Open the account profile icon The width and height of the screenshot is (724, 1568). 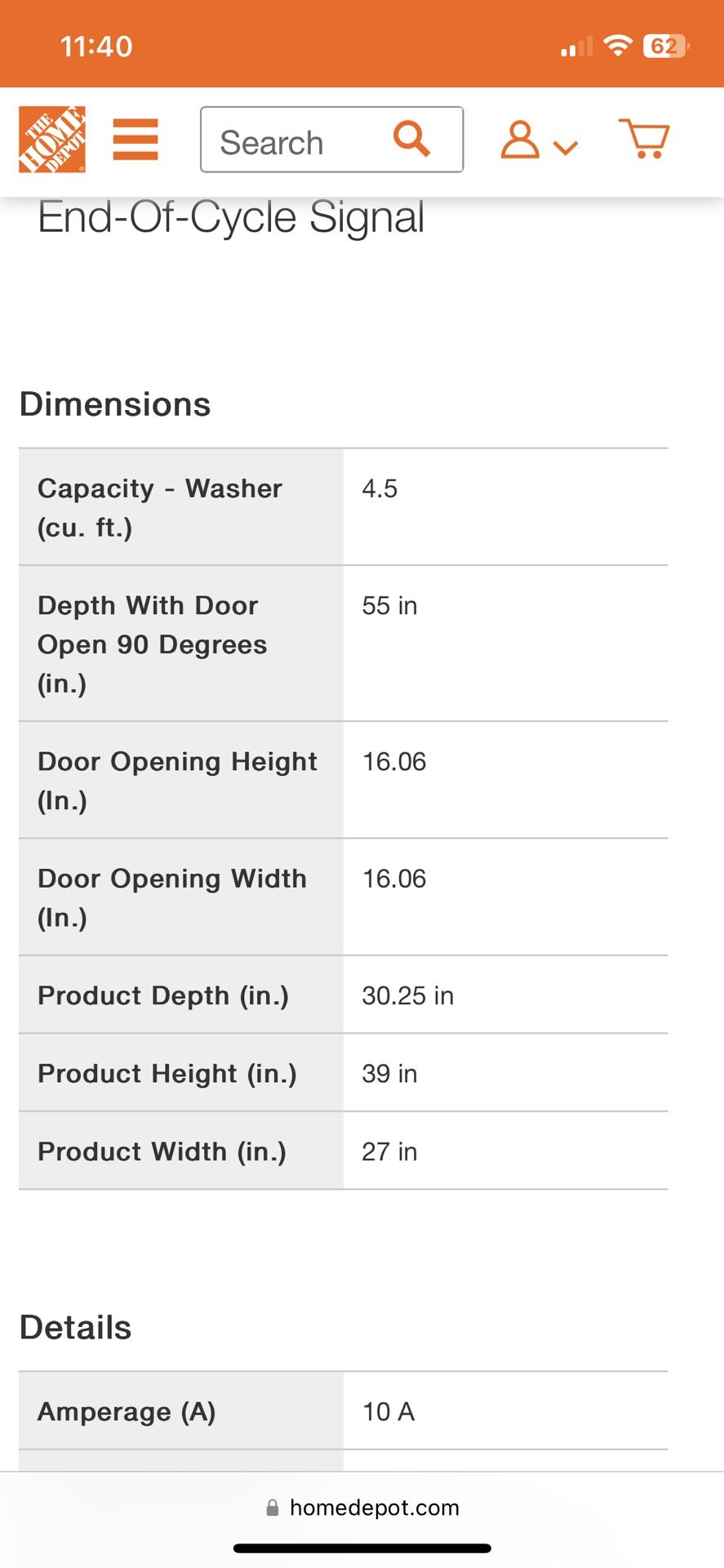click(x=520, y=139)
